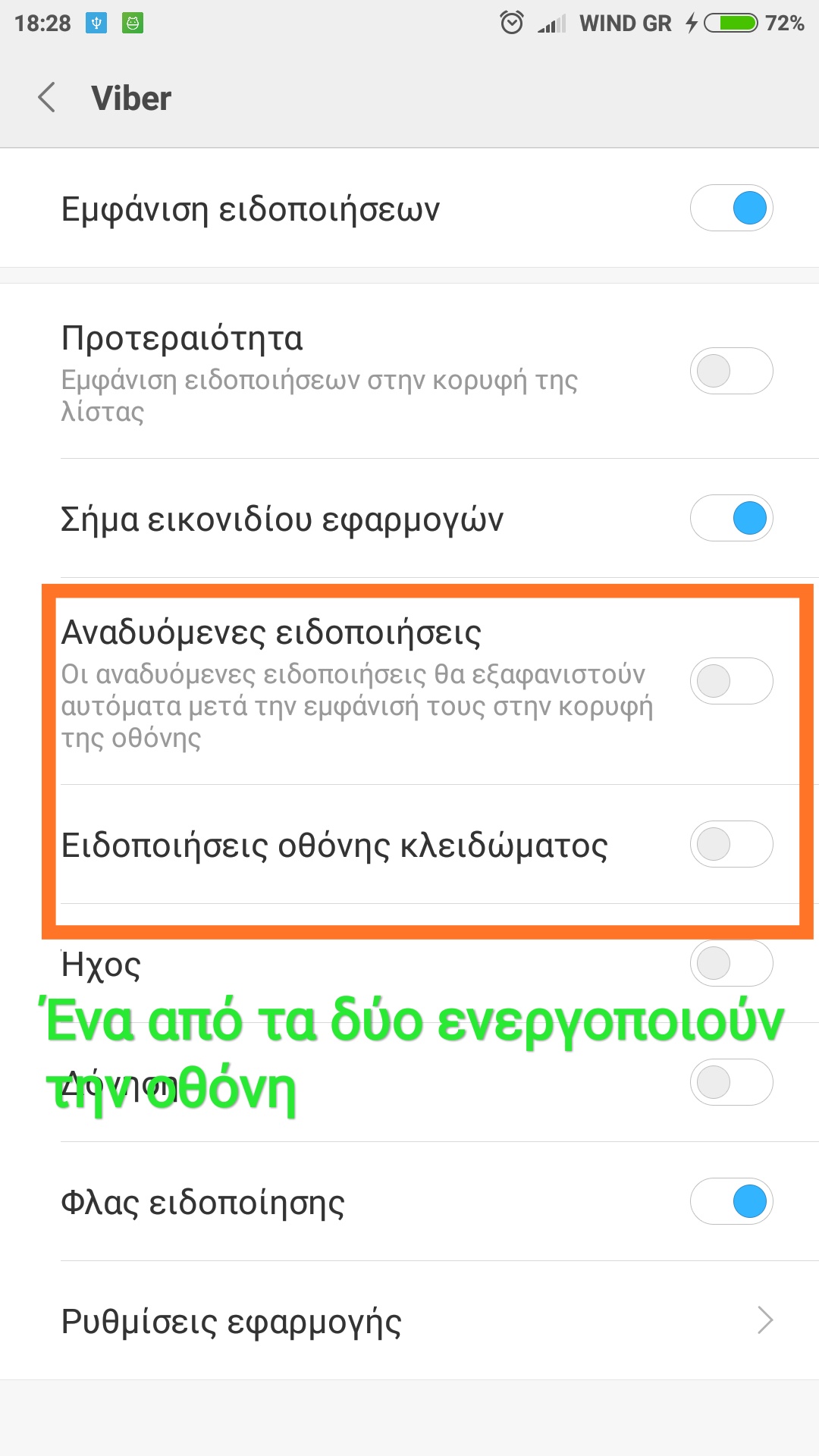Open Ρυθμίσεις εφαρμογής
This screenshot has width=819, height=1456.
[x=409, y=1321]
